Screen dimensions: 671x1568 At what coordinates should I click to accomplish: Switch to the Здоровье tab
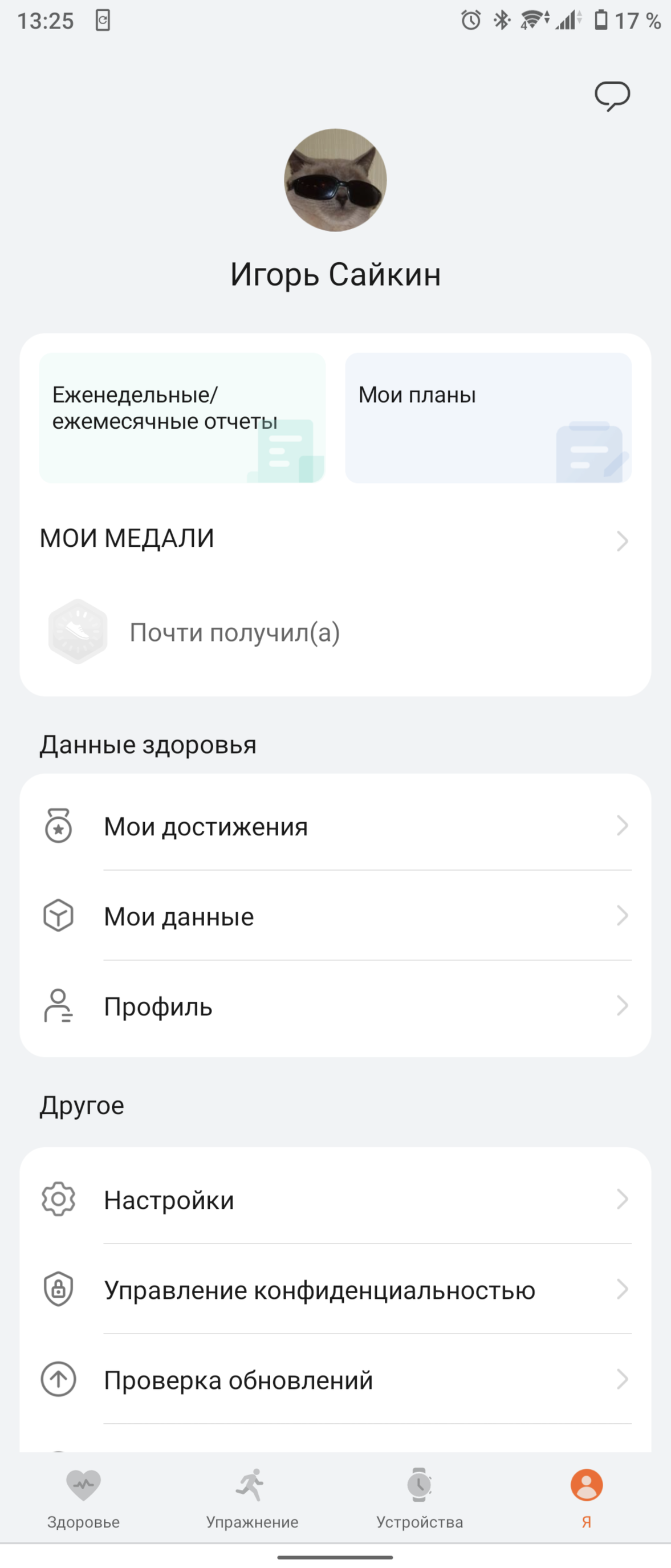tap(83, 1498)
